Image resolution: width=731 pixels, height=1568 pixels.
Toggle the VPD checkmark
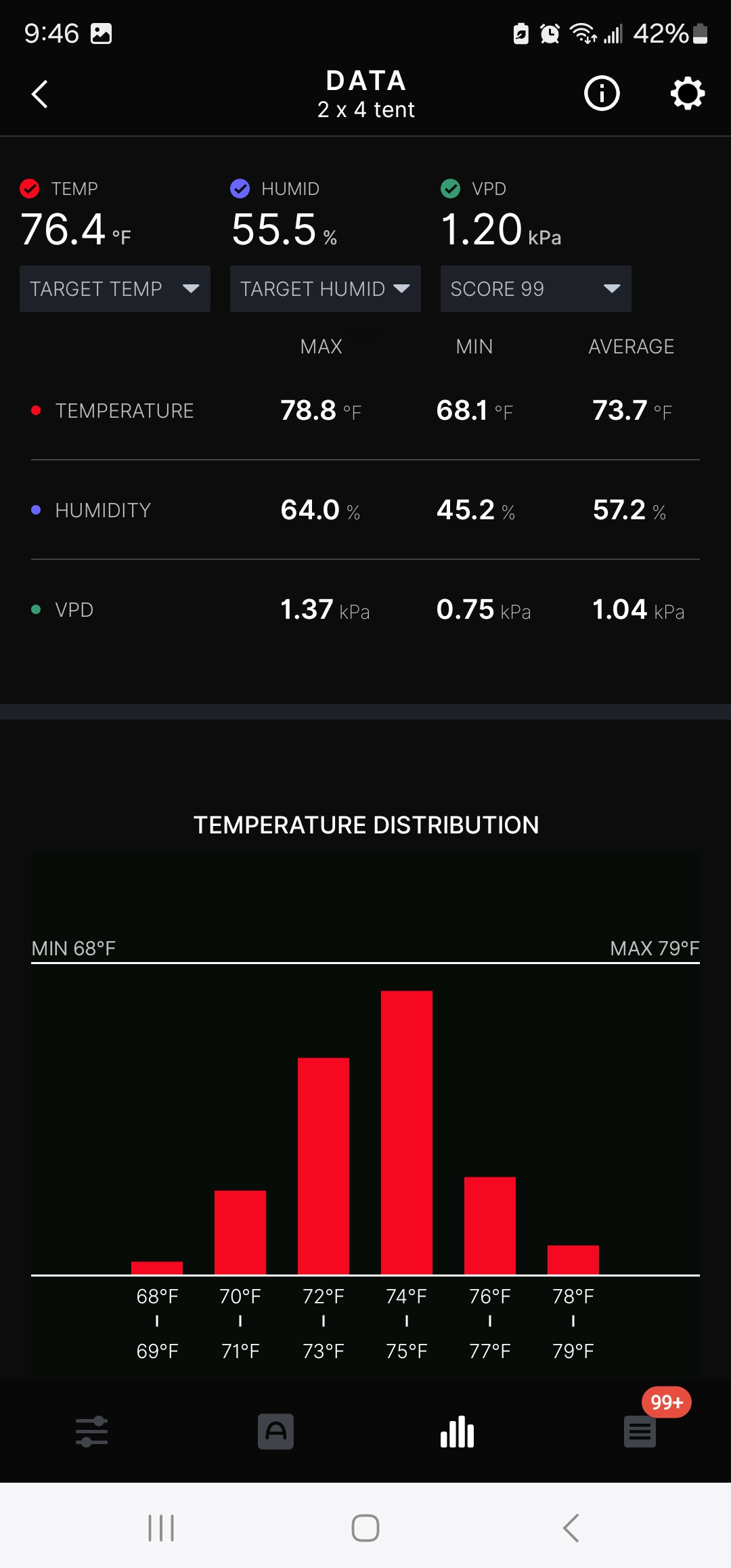[x=451, y=188]
